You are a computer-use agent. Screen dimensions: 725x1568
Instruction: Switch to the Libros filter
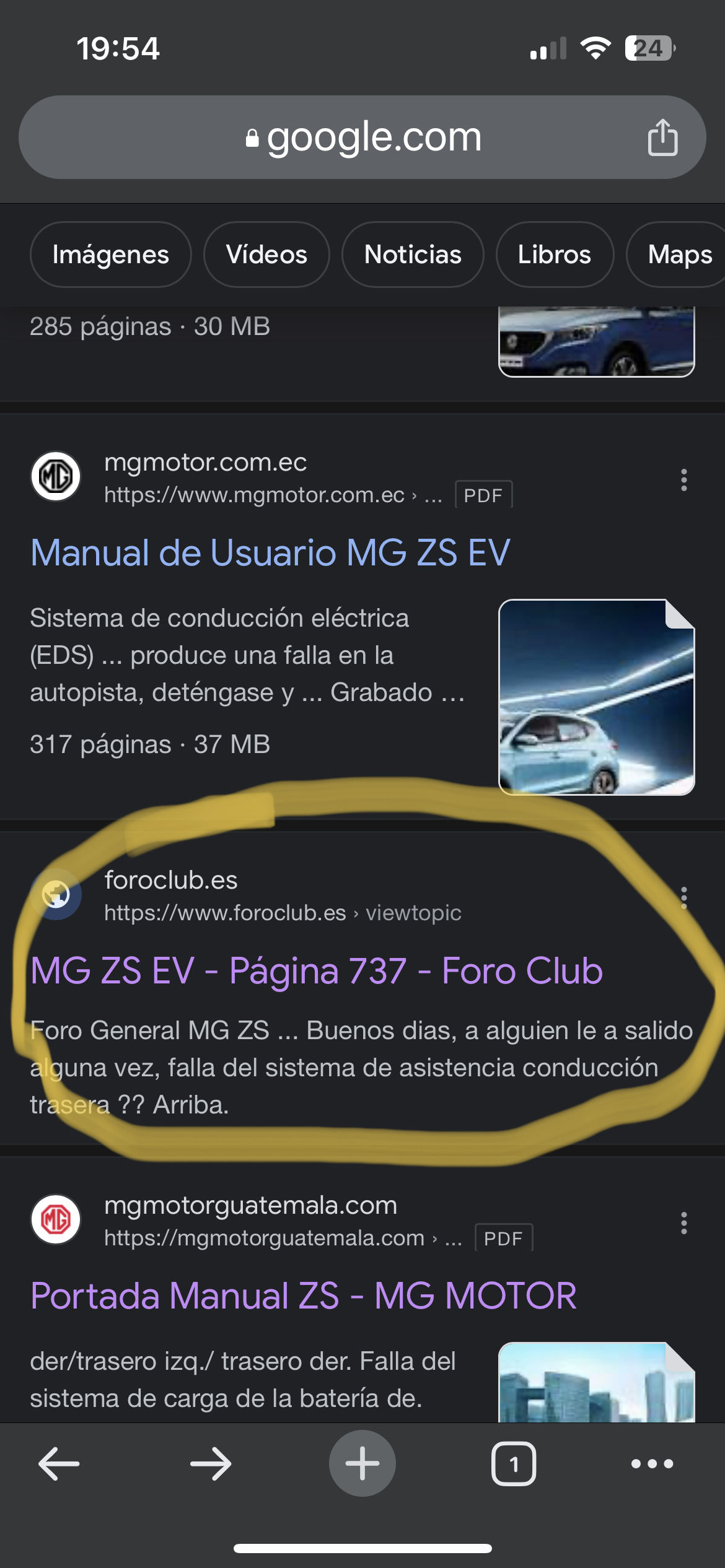[555, 255]
